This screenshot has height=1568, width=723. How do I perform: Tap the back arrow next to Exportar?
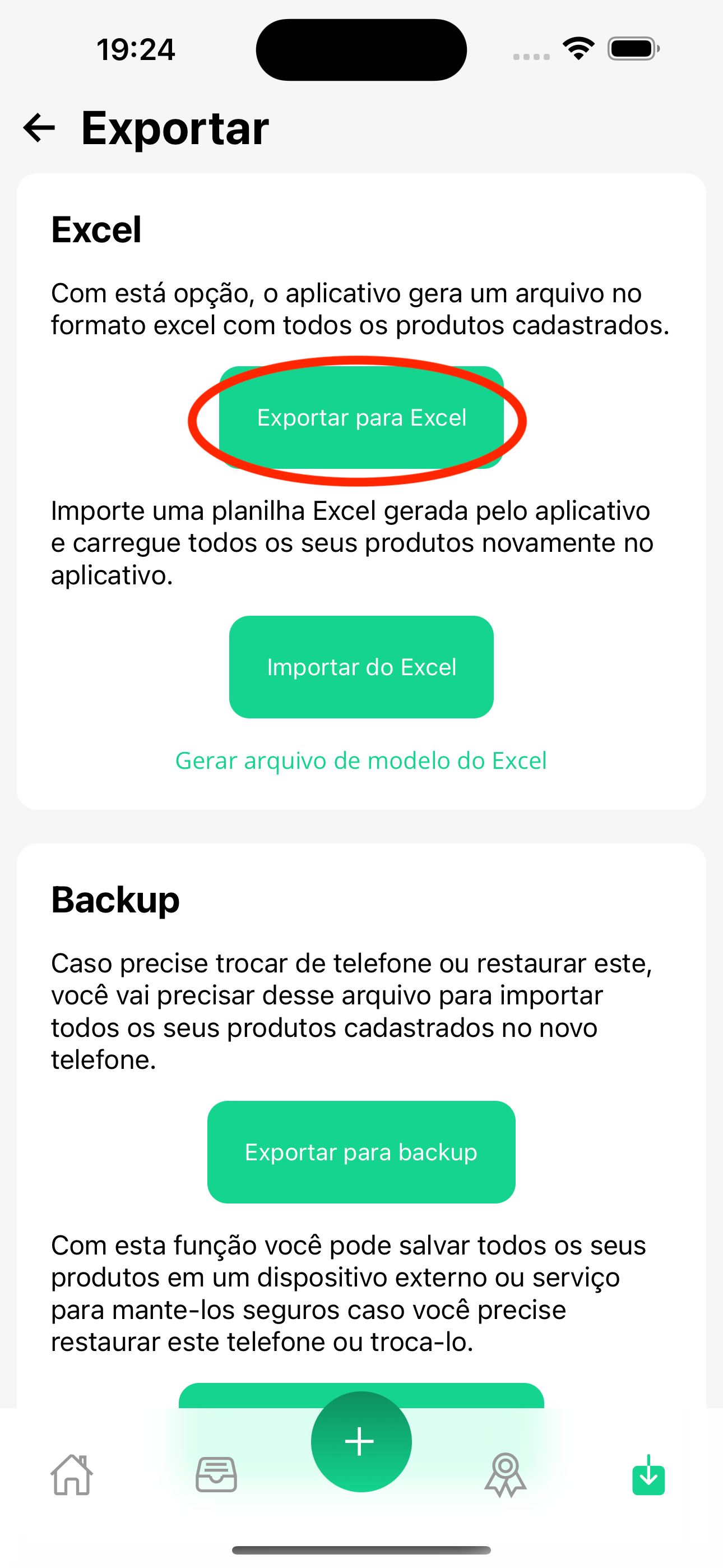click(x=40, y=128)
